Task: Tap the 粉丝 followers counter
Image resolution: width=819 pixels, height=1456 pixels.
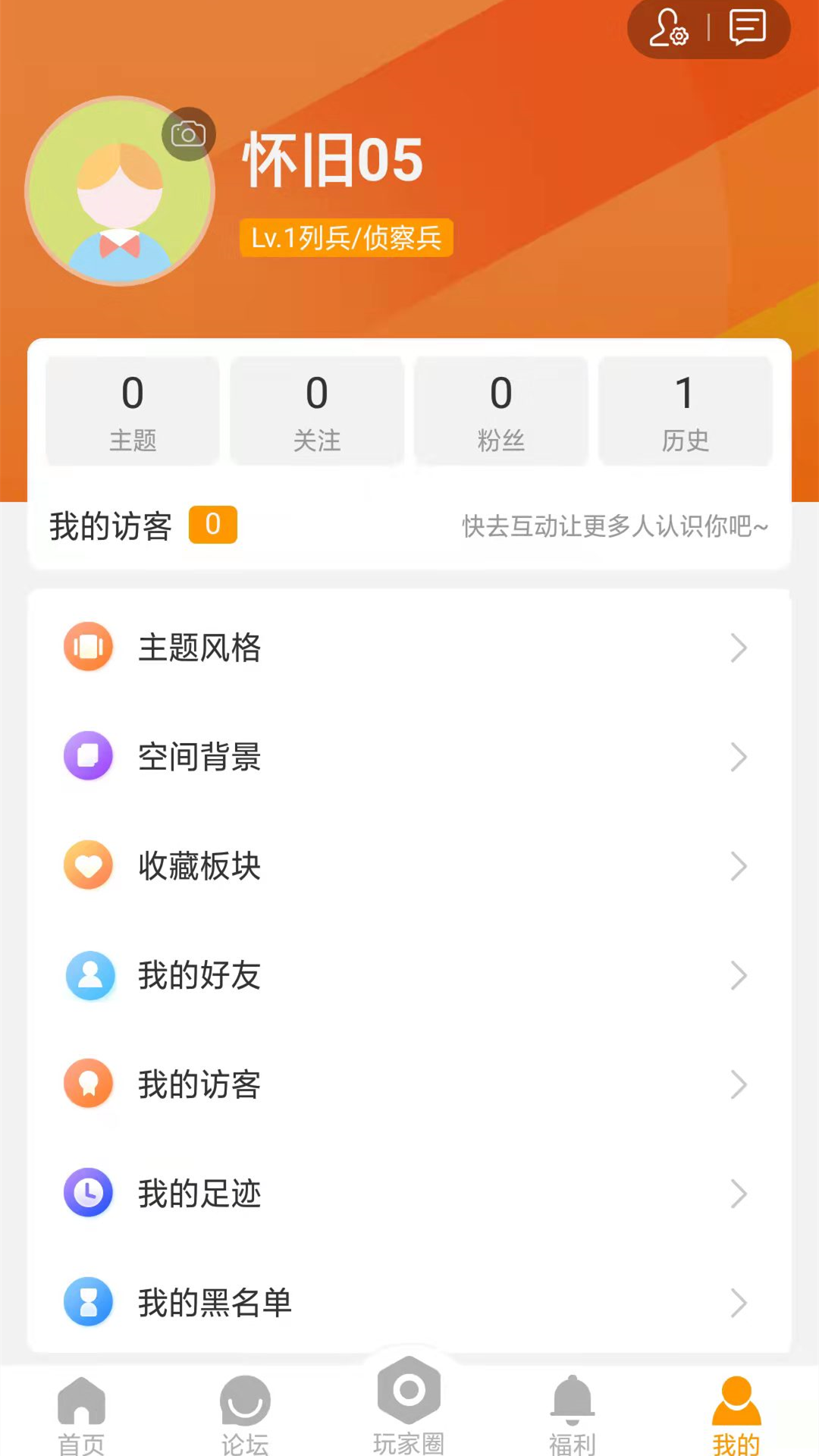Action: pyautogui.click(x=500, y=411)
